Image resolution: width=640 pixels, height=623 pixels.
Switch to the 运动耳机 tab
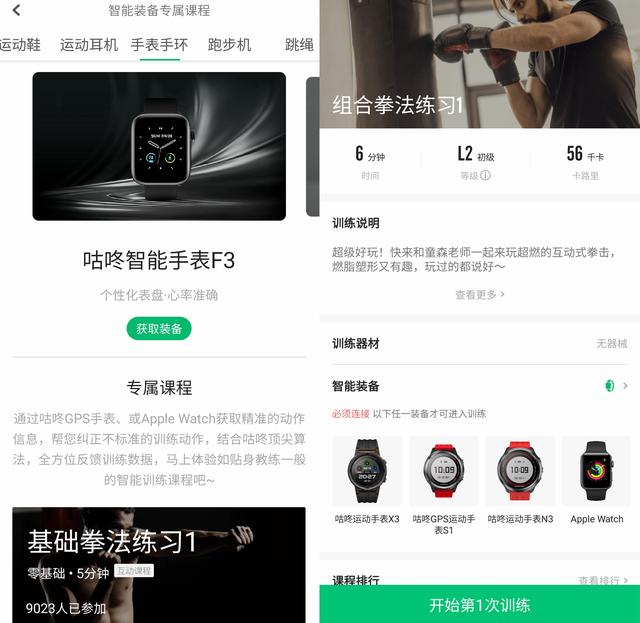pos(89,45)
